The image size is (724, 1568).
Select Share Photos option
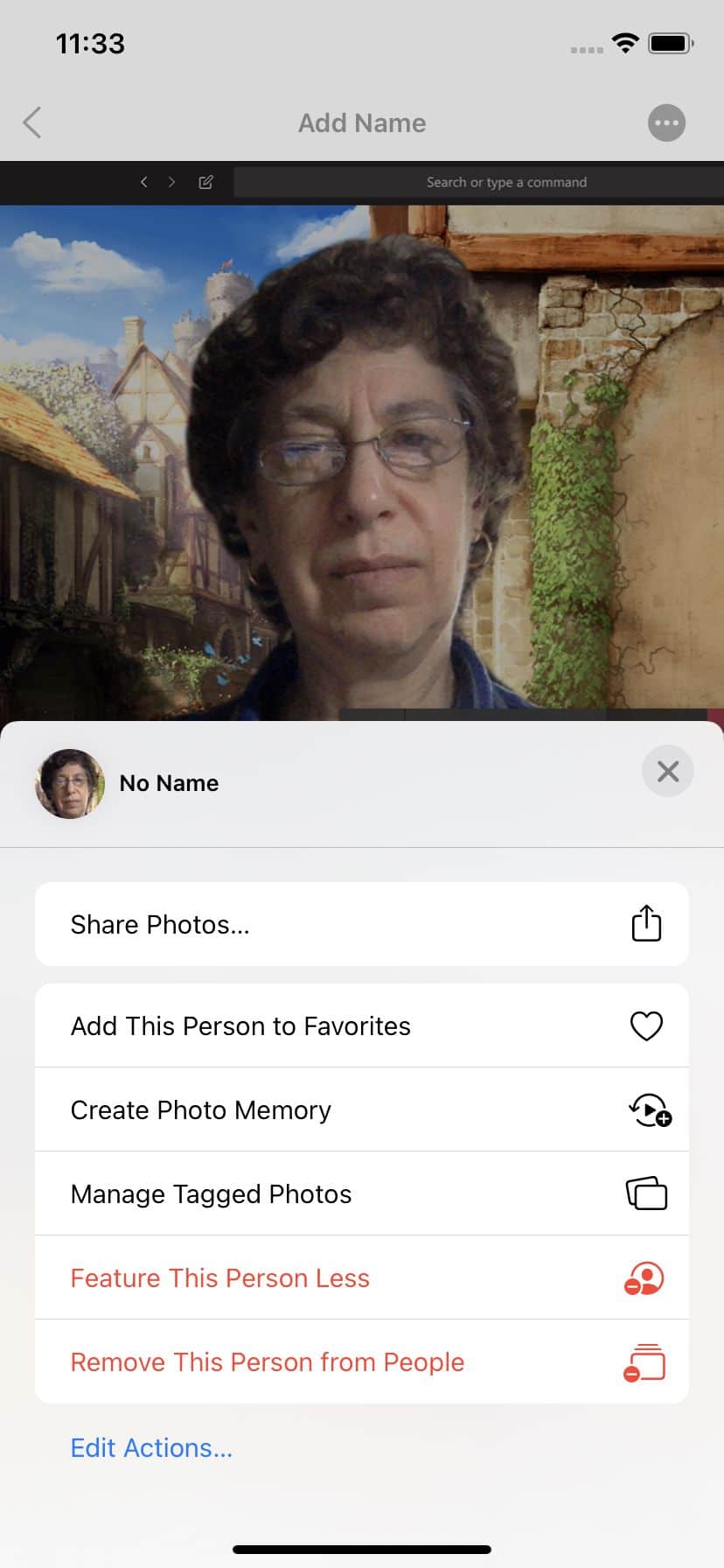361,924
